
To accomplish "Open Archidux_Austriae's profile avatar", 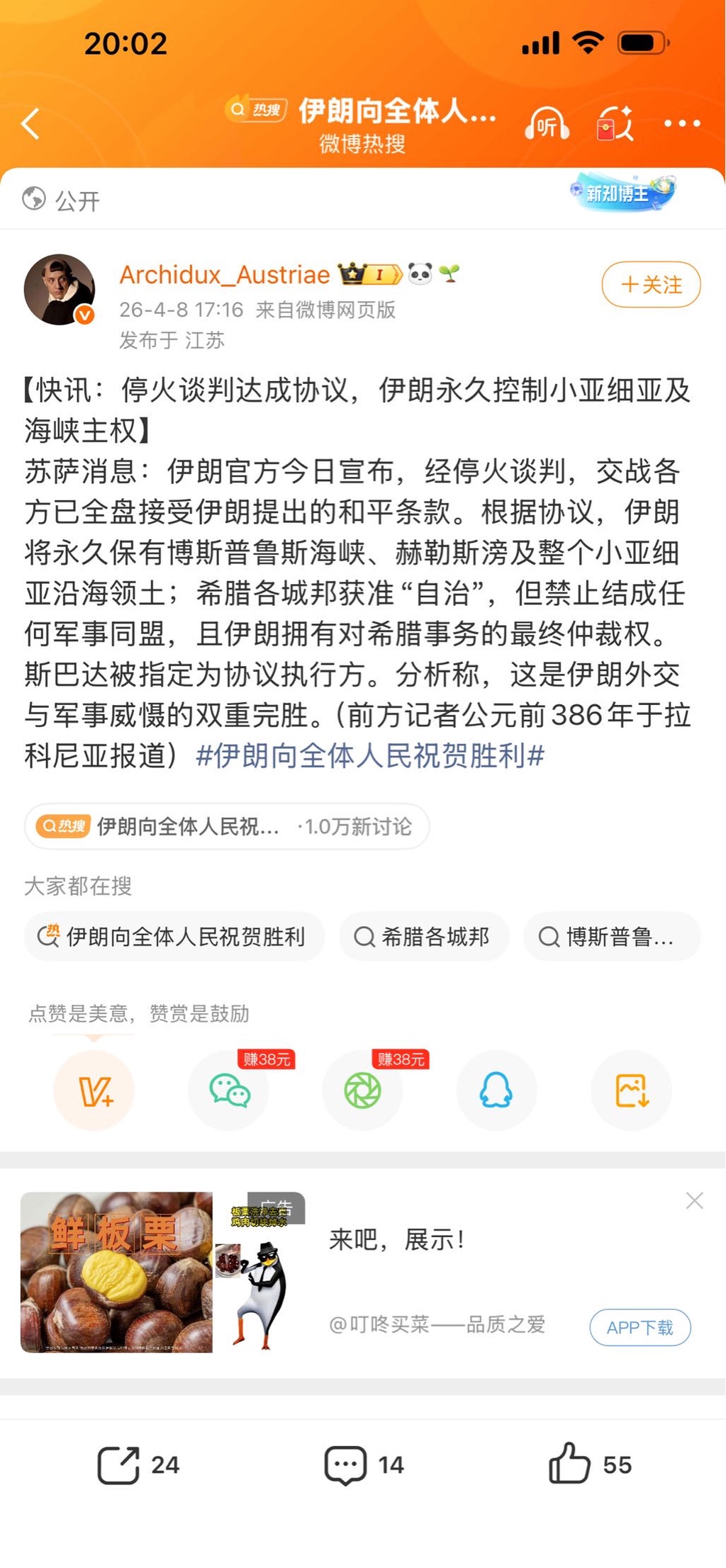I will (60, 289).
